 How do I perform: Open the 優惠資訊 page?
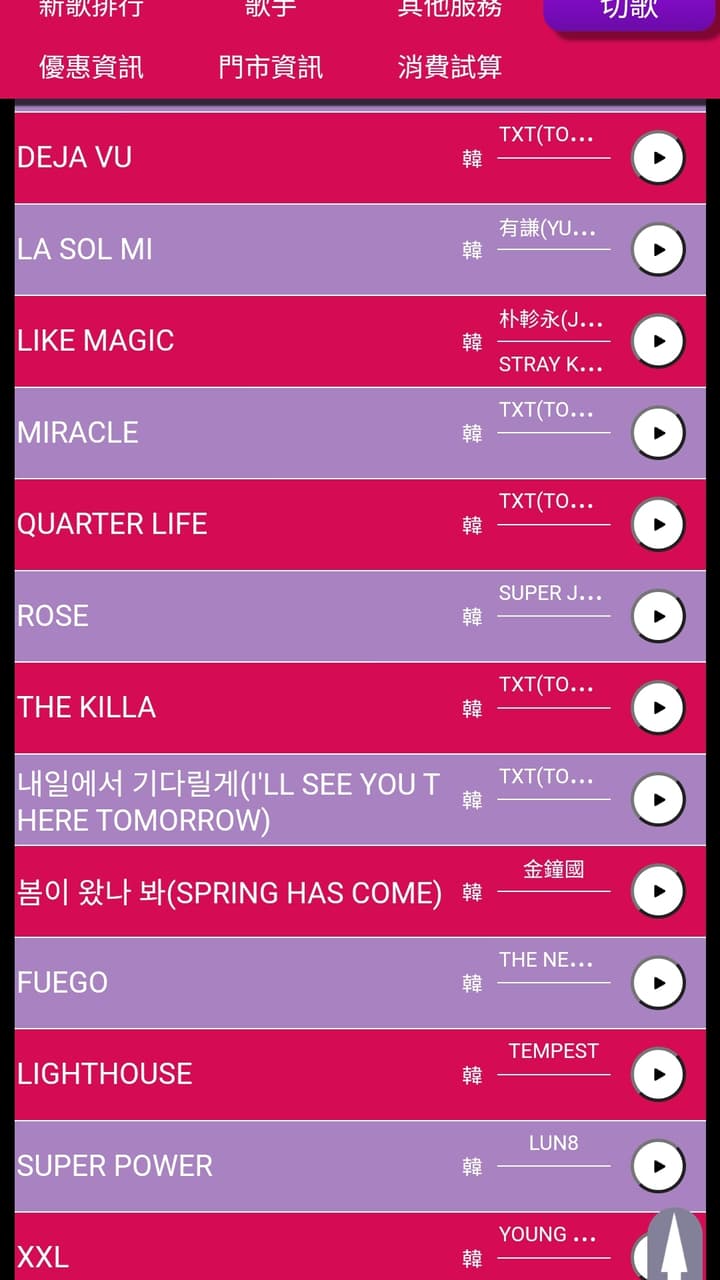pyautogui.click(x=90, y=67)
